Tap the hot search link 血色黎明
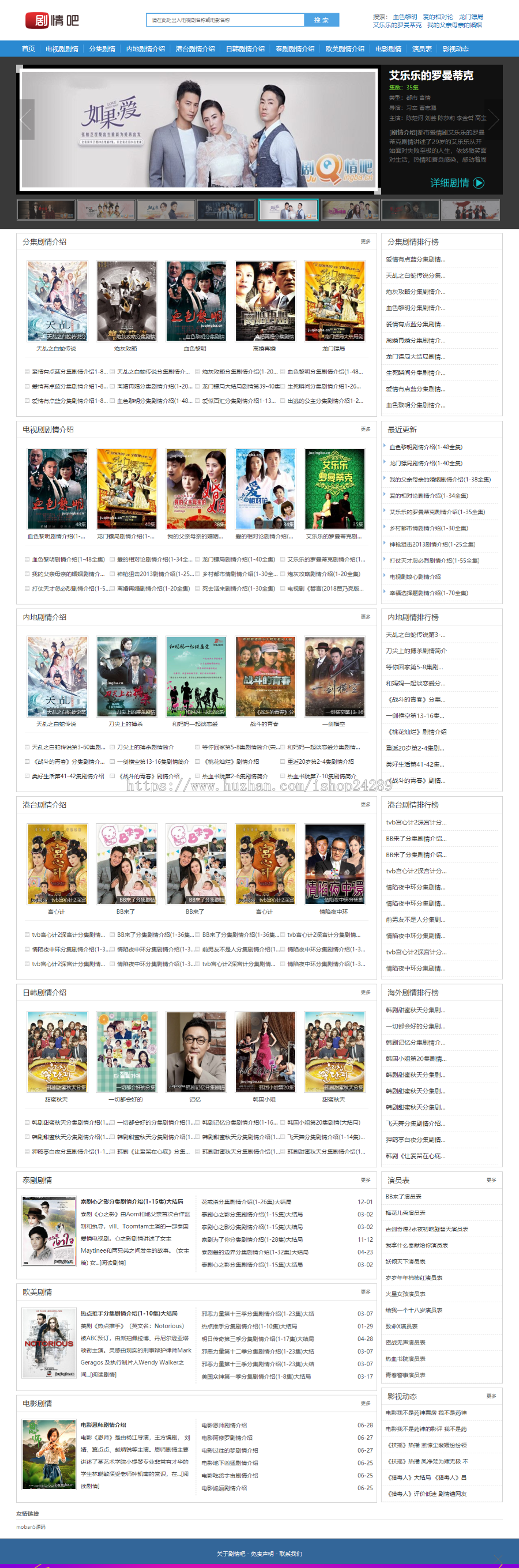 click(x=404, y=17)
